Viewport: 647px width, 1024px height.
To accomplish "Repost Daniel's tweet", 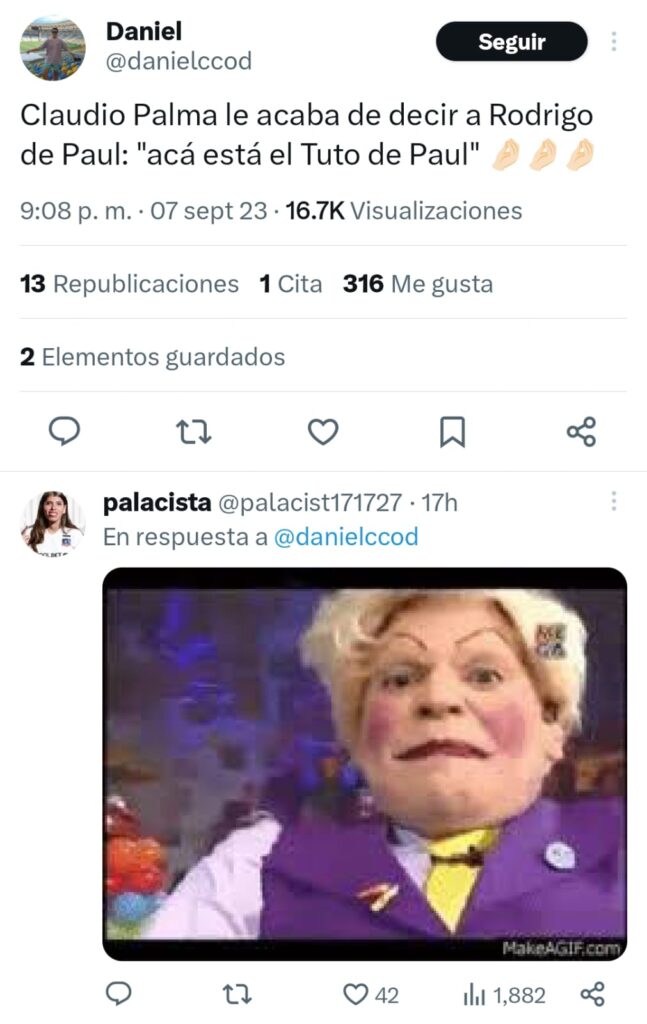I will coord(193,431).
